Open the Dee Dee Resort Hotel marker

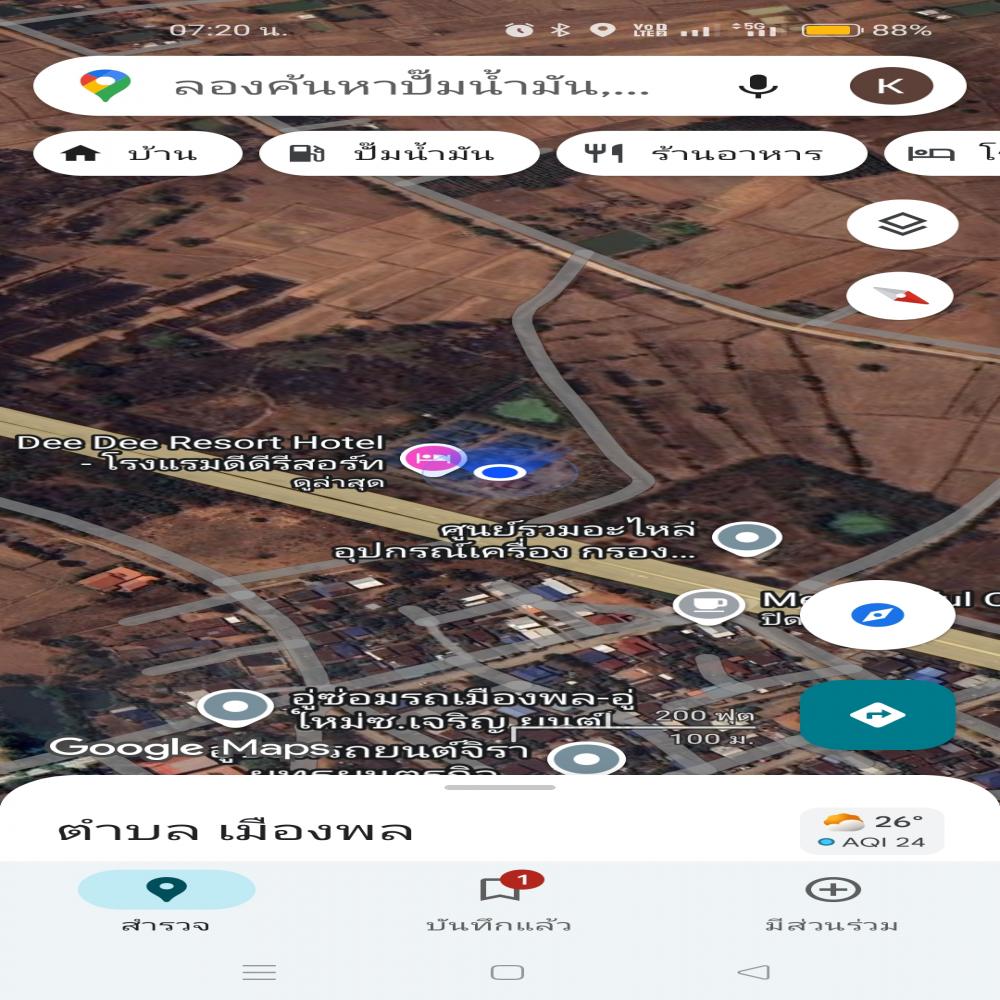[432, 458]
